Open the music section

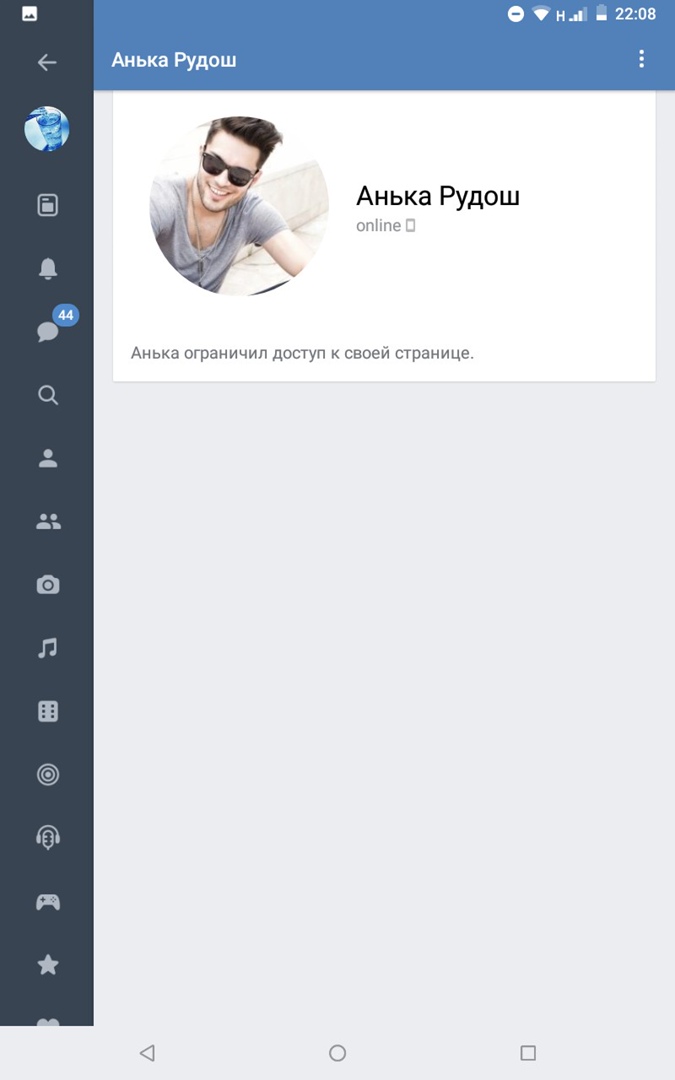coord(47,648)
